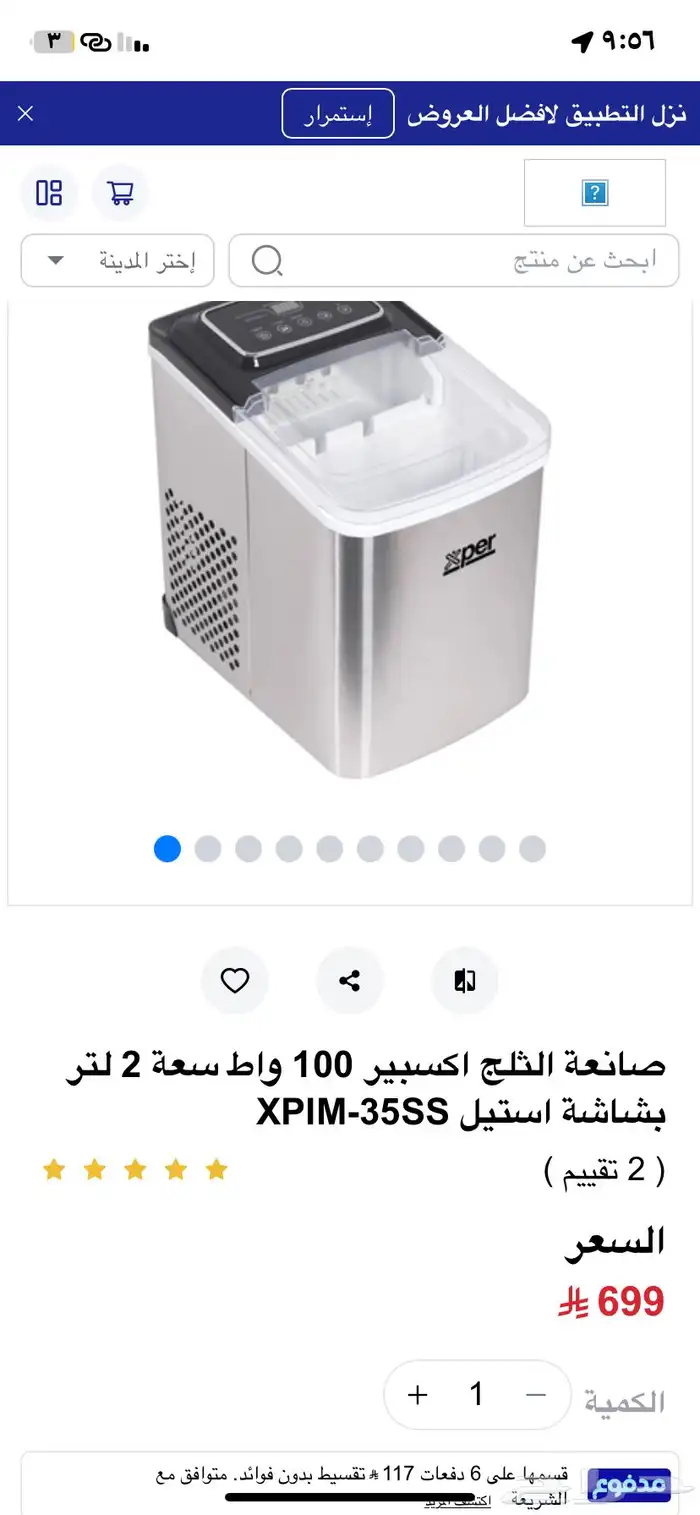
Task: Increase quantity with the plus button
Action: pyautogui.click(x=418, y=1394)
